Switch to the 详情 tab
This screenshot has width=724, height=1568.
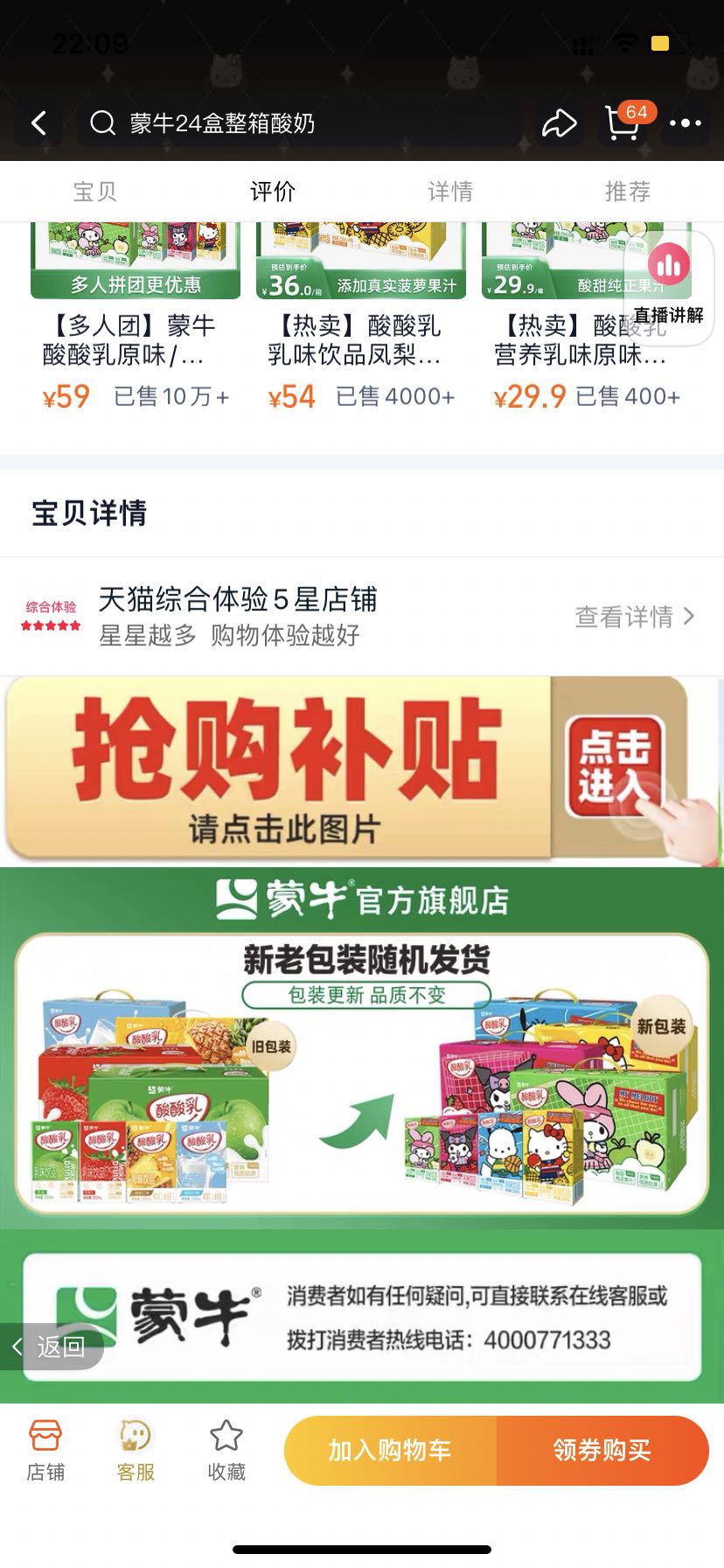click(450, 192)
